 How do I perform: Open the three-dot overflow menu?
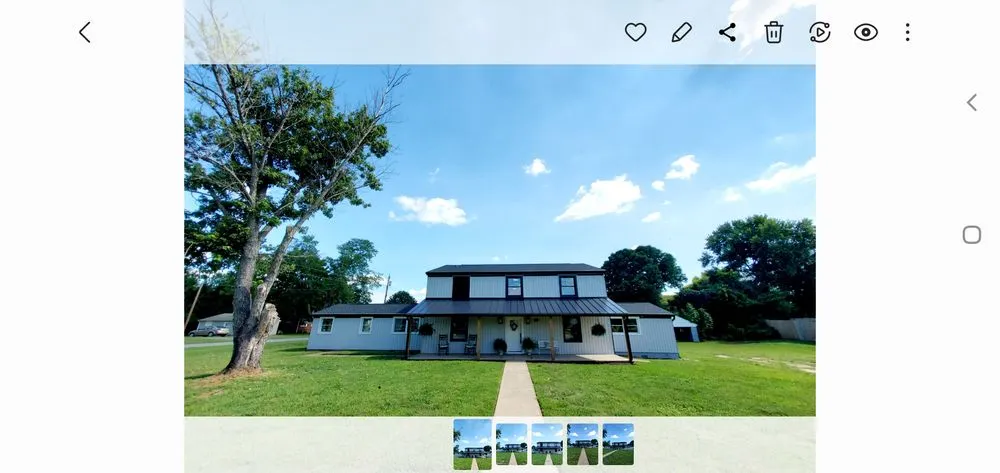[x=907, y=33]
